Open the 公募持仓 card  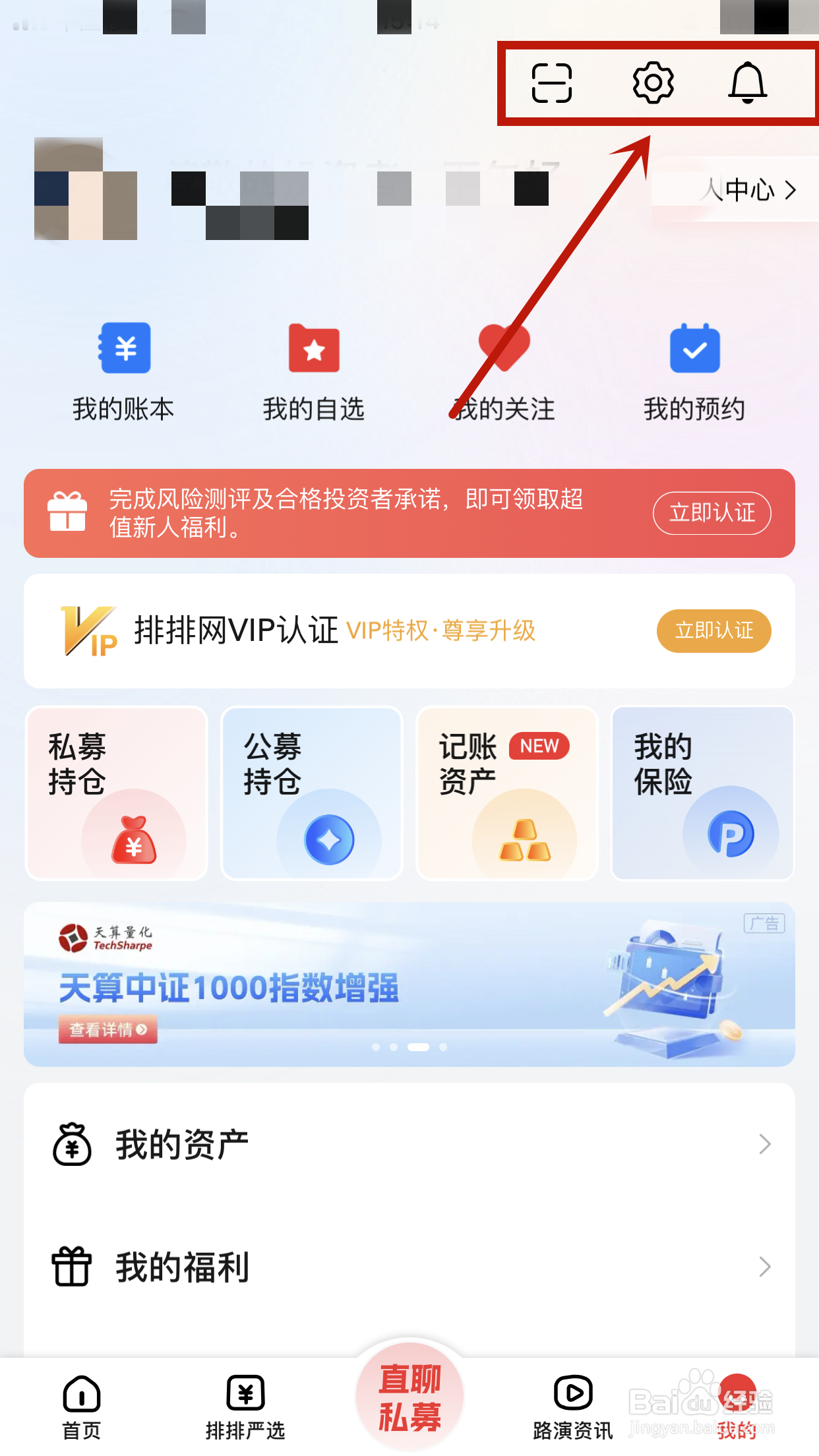coord(312,793)
